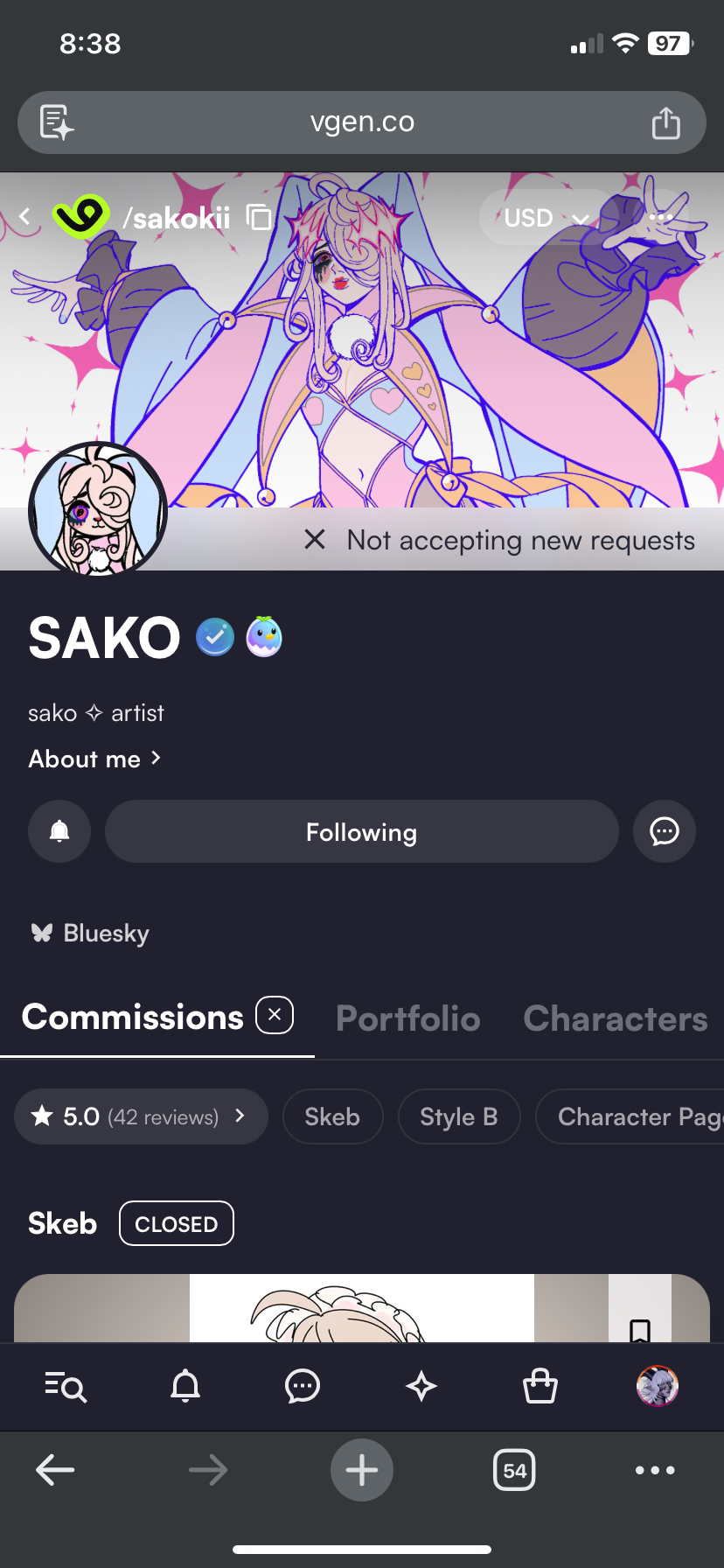This screenshot has height=1568, width=724.
Task: Tap the Following button
Action: tap(361, 831)
